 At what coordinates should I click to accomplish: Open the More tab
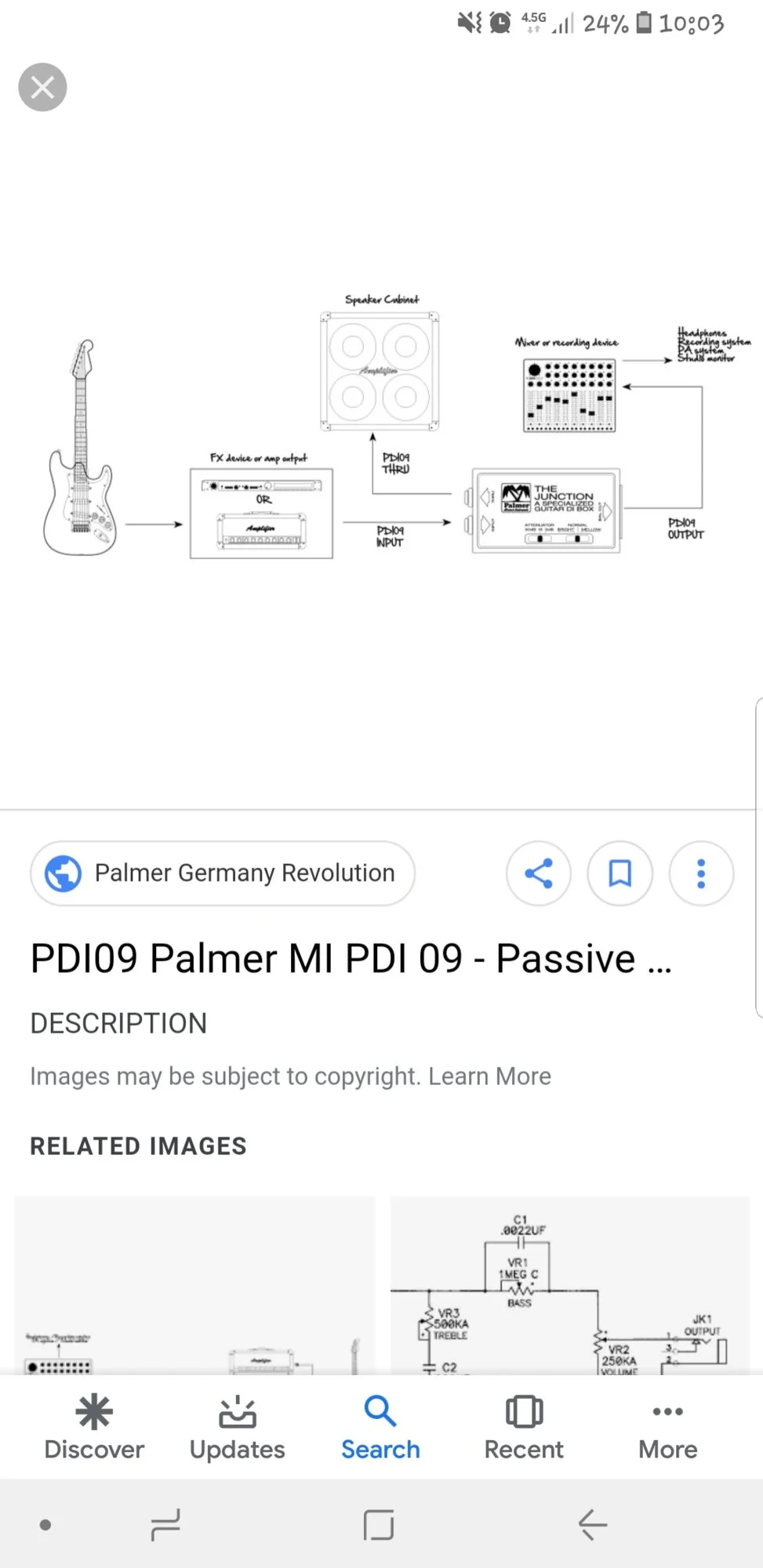pos(667,1428)
